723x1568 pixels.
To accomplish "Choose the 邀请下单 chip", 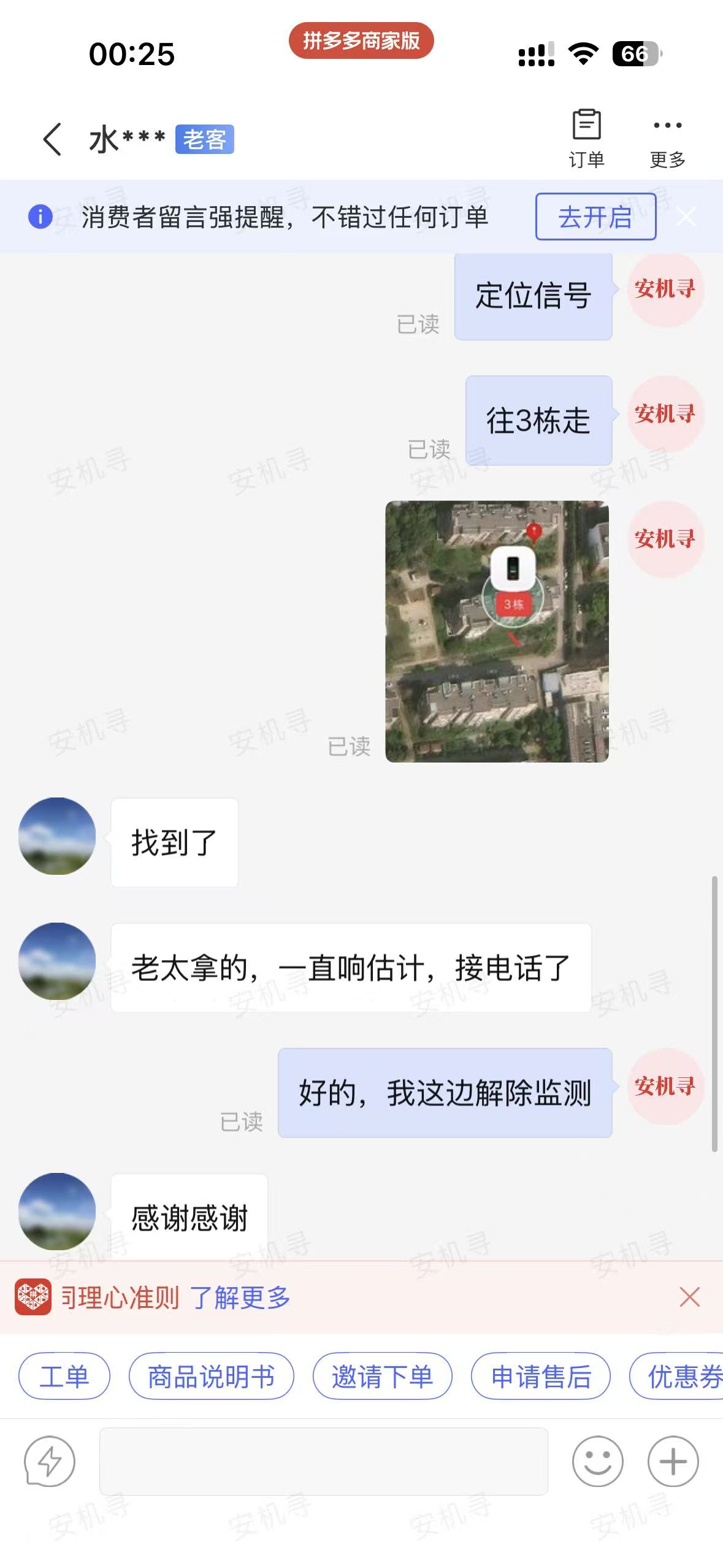I will click(x=382, y=1376).
